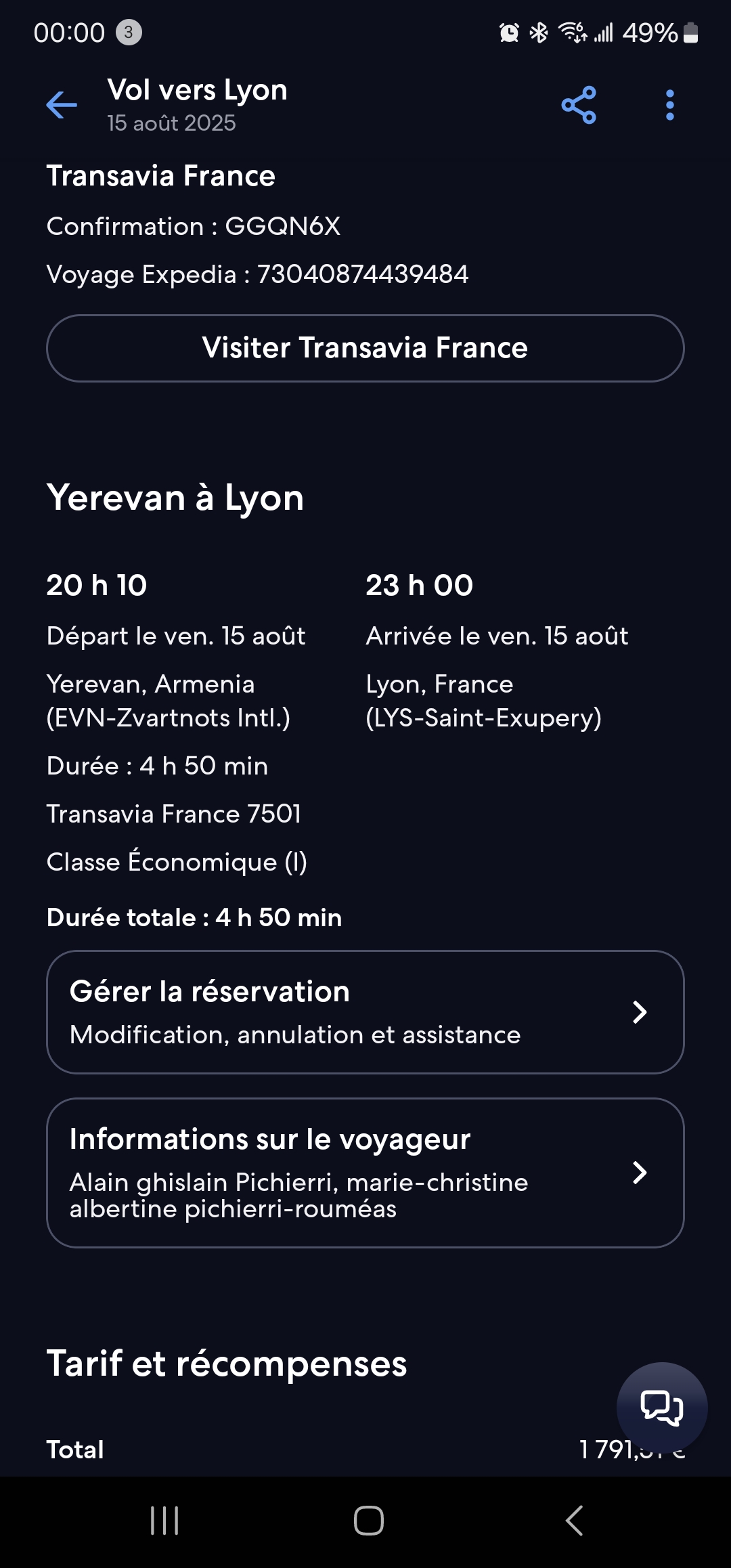View Informations sur le voyageur
731x1568 pixels.
[365, 1173]
